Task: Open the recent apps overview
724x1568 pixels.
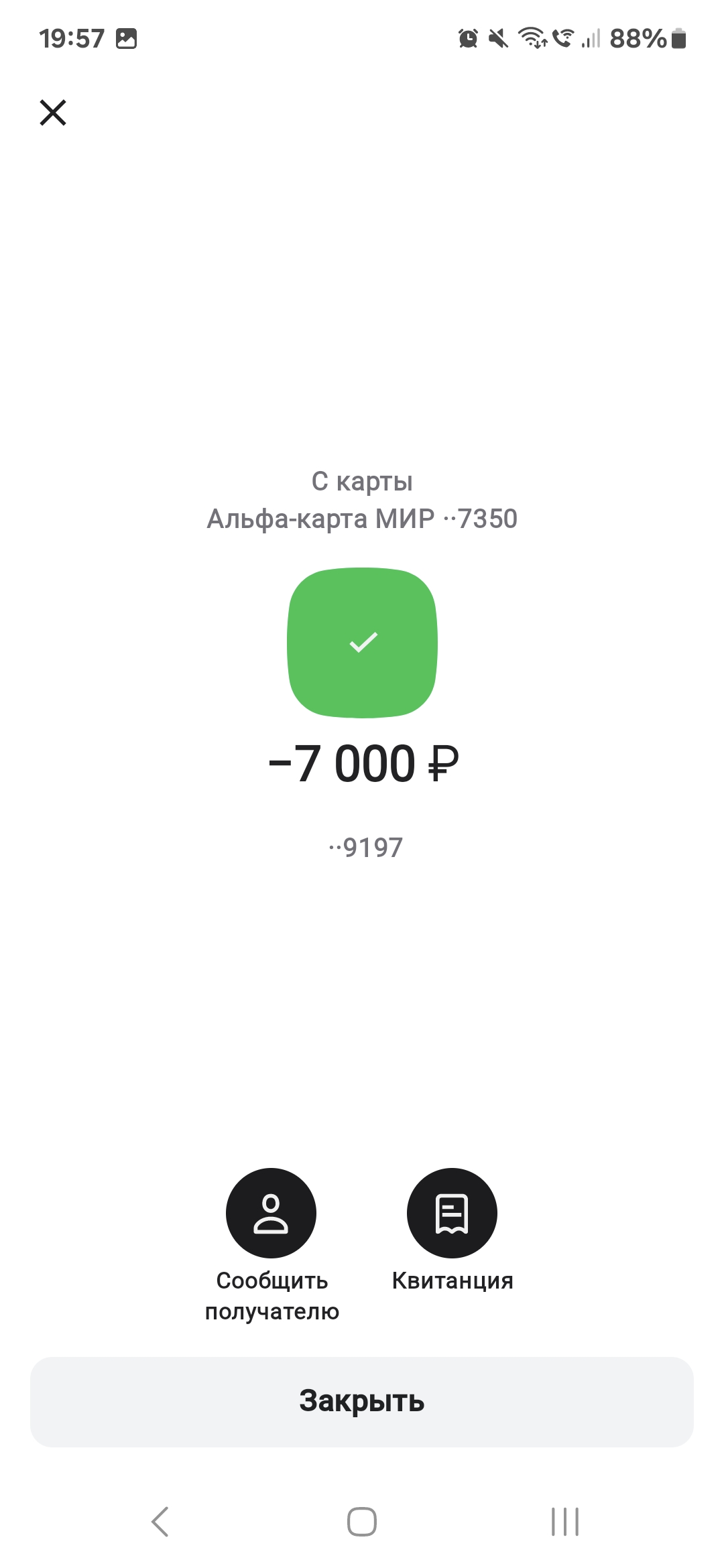Action: click(x=564, y=1522)
